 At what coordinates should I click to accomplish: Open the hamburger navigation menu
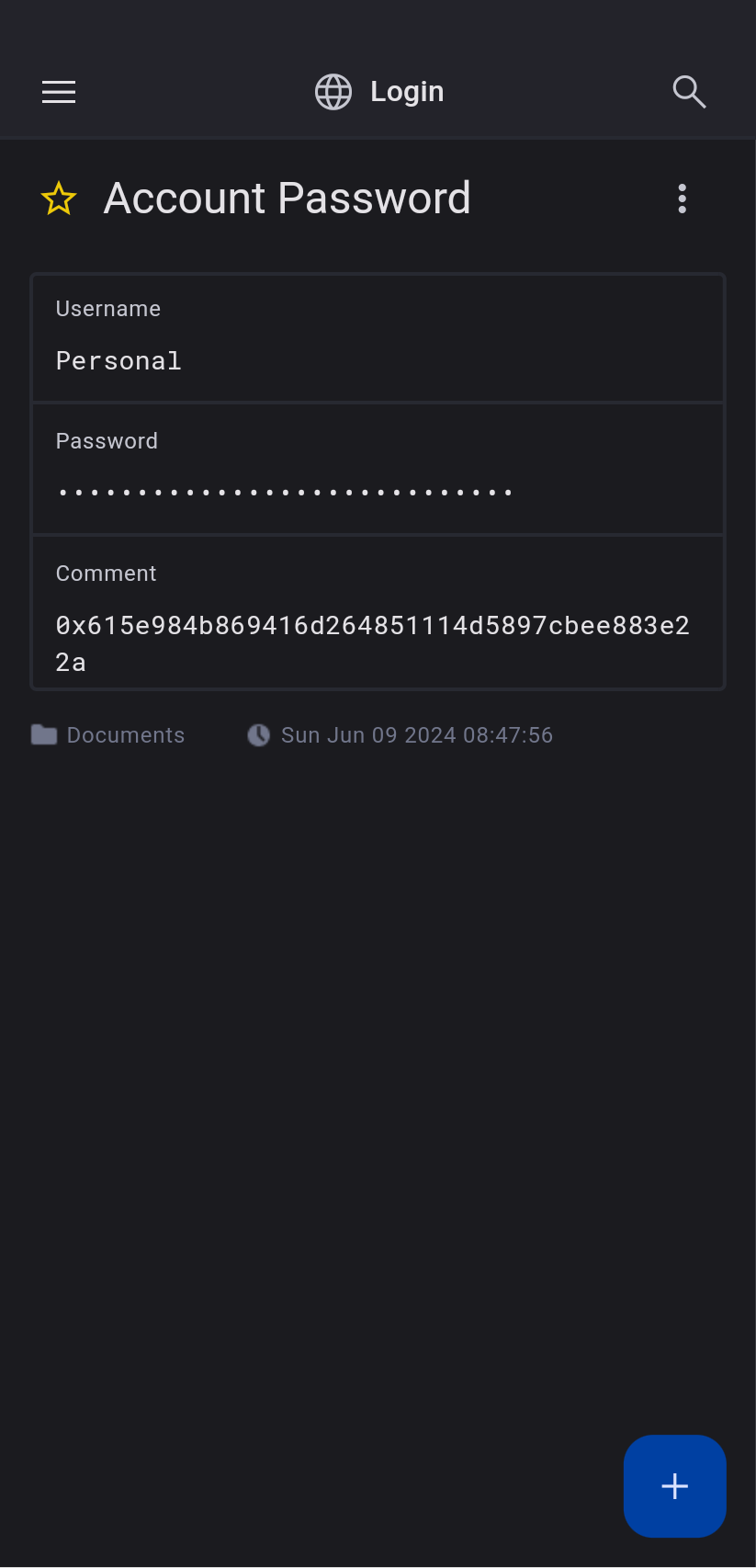pyautogui.click(x=59, y=92)
